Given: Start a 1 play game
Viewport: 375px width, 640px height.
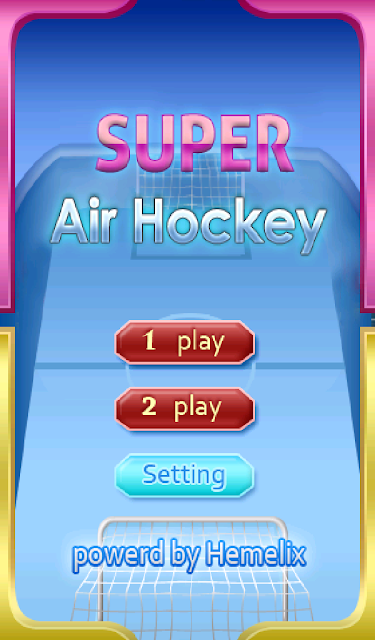Looking at the screenshot, I should [185, 342].
